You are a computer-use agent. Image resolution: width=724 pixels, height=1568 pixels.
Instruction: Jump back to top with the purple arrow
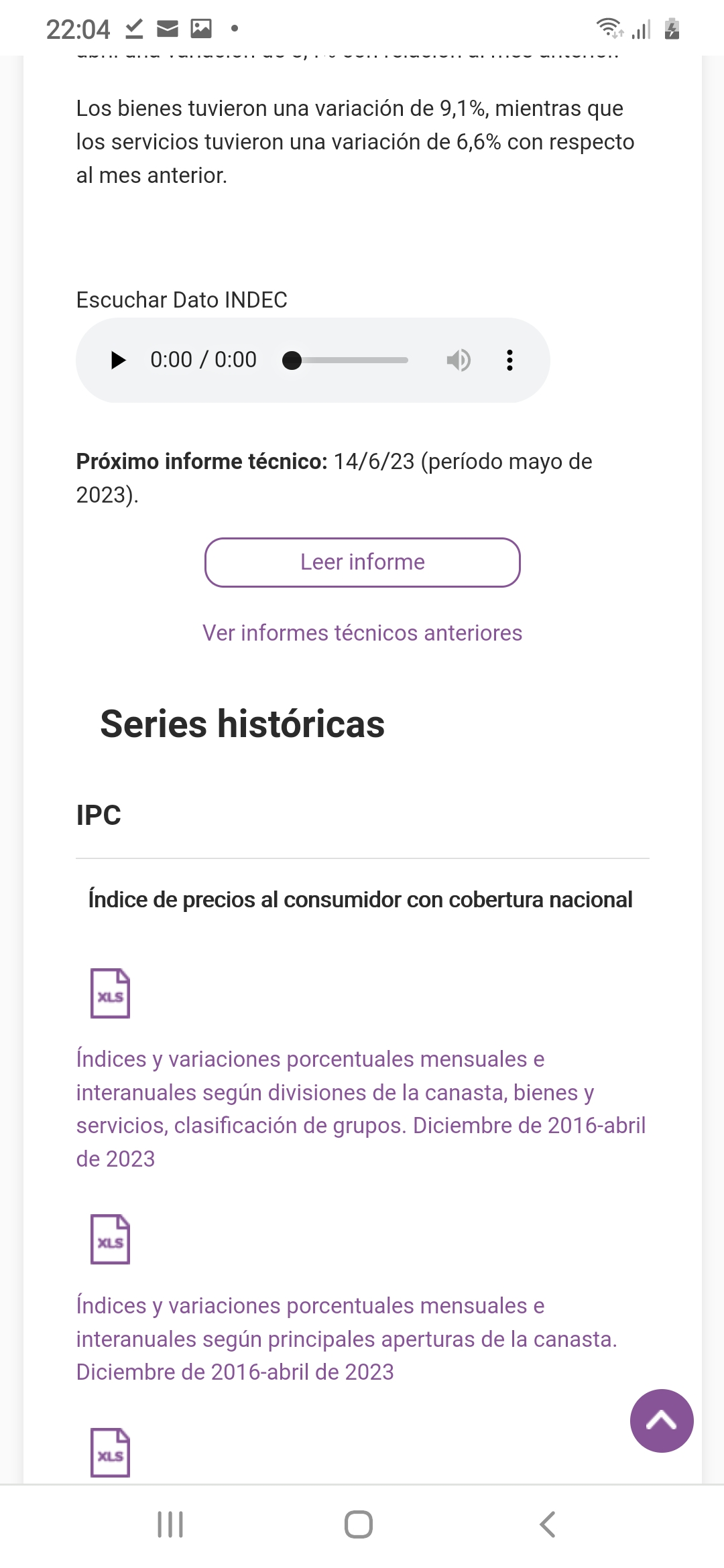click(661, 1421)
